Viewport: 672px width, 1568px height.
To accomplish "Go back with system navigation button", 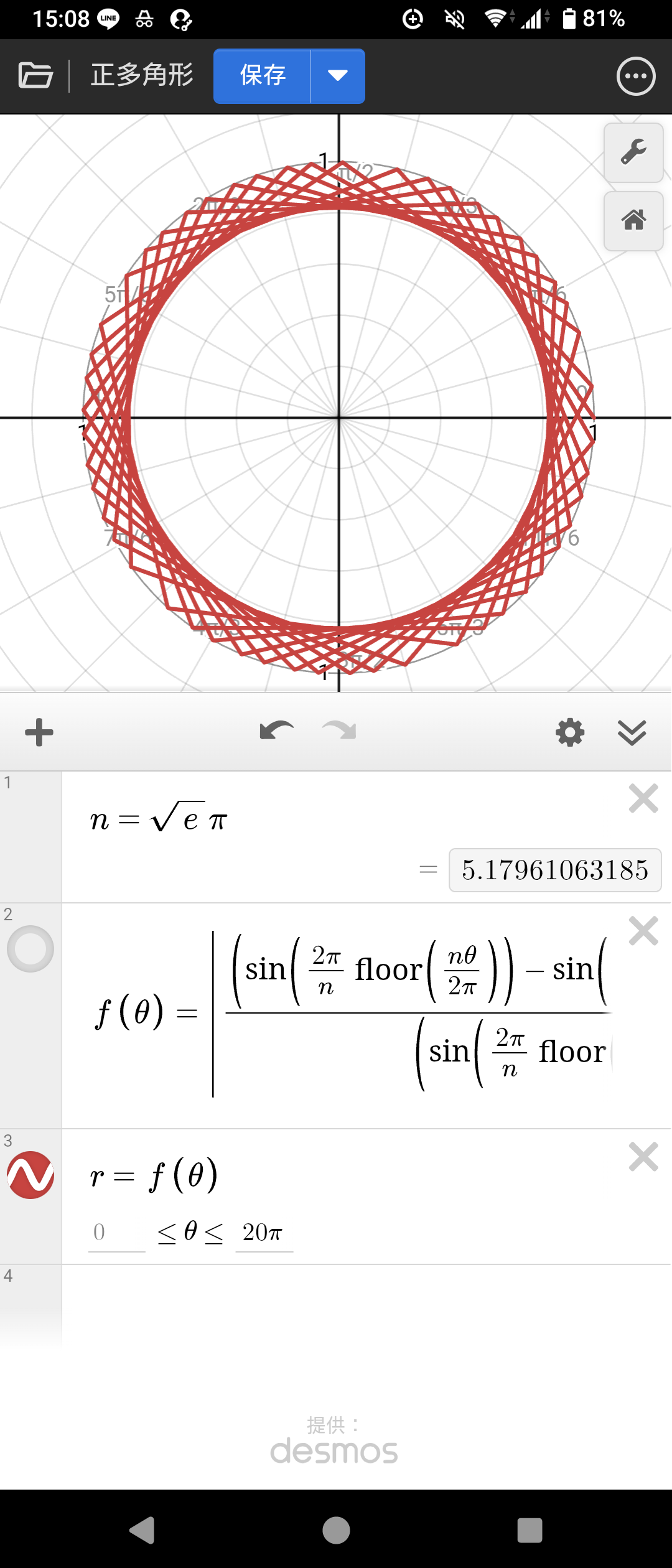I will (x=142, y=1530).
